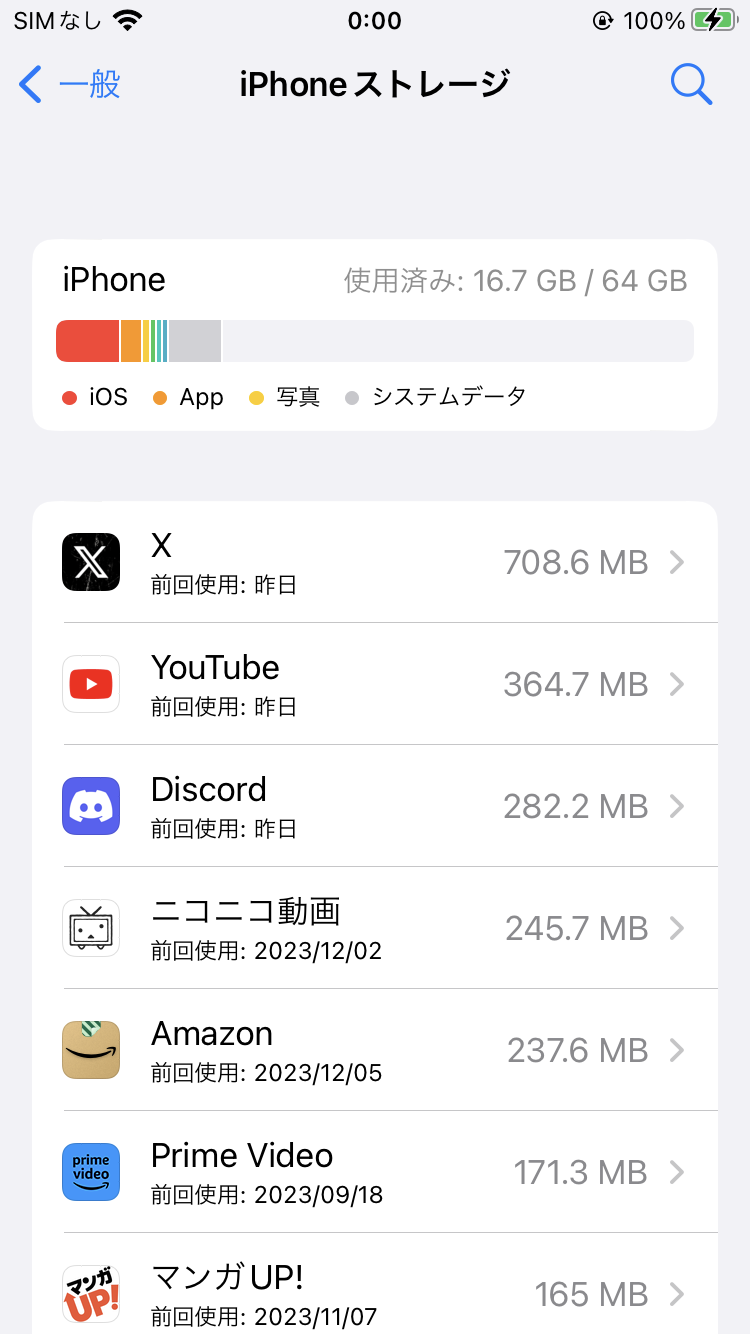View YouTube storage details

[x=375, y=684]
